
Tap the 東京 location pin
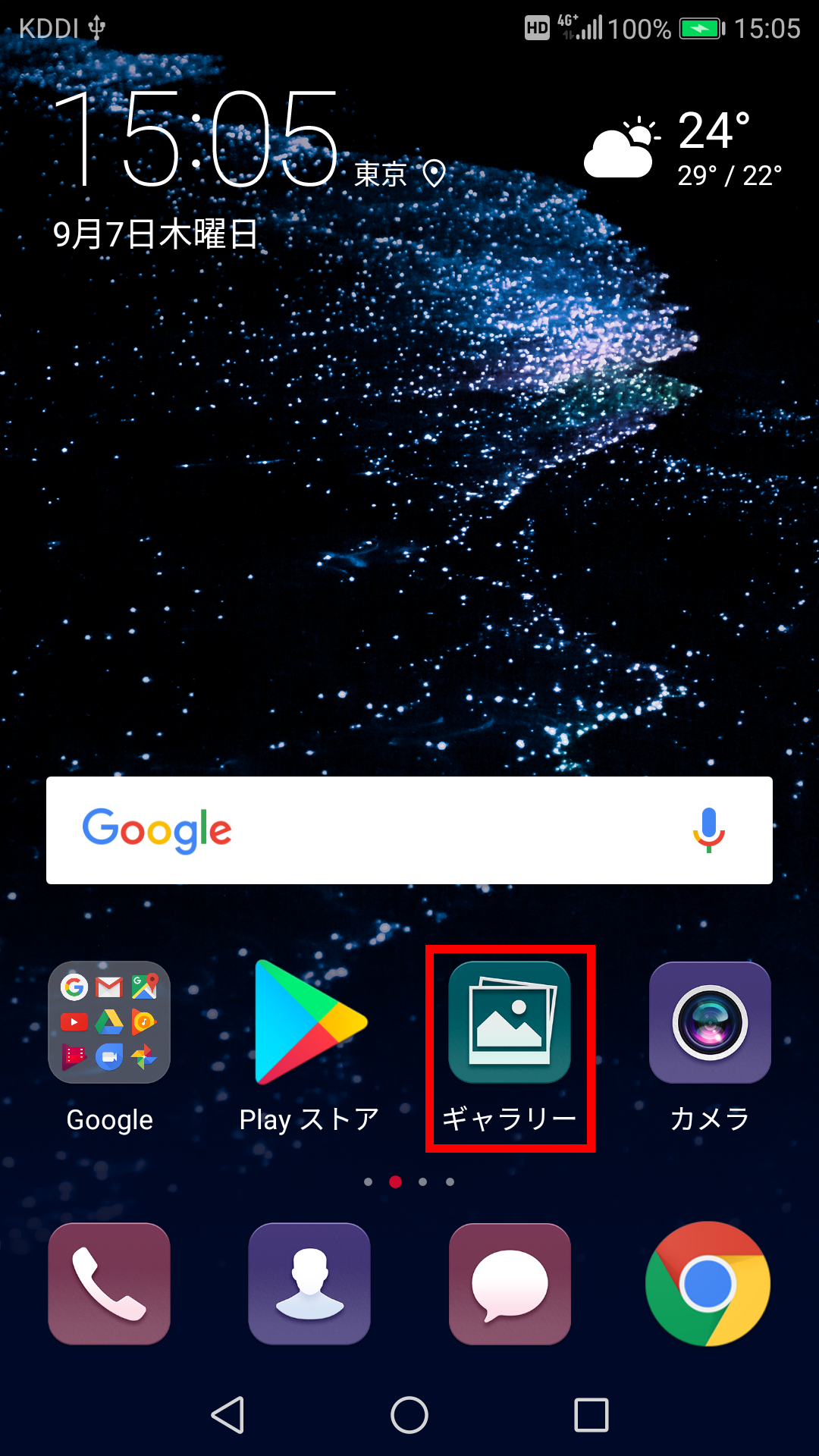(x=434, y=174)
